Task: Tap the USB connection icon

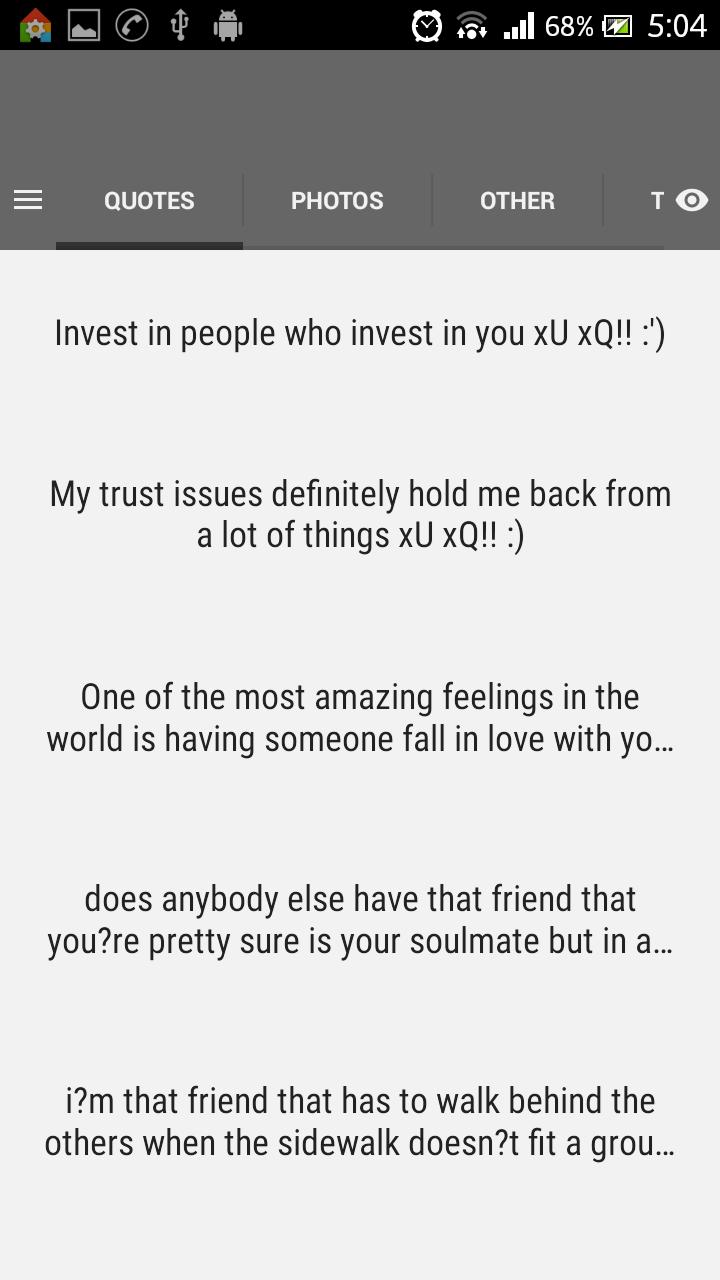Action: coord(180,25)
